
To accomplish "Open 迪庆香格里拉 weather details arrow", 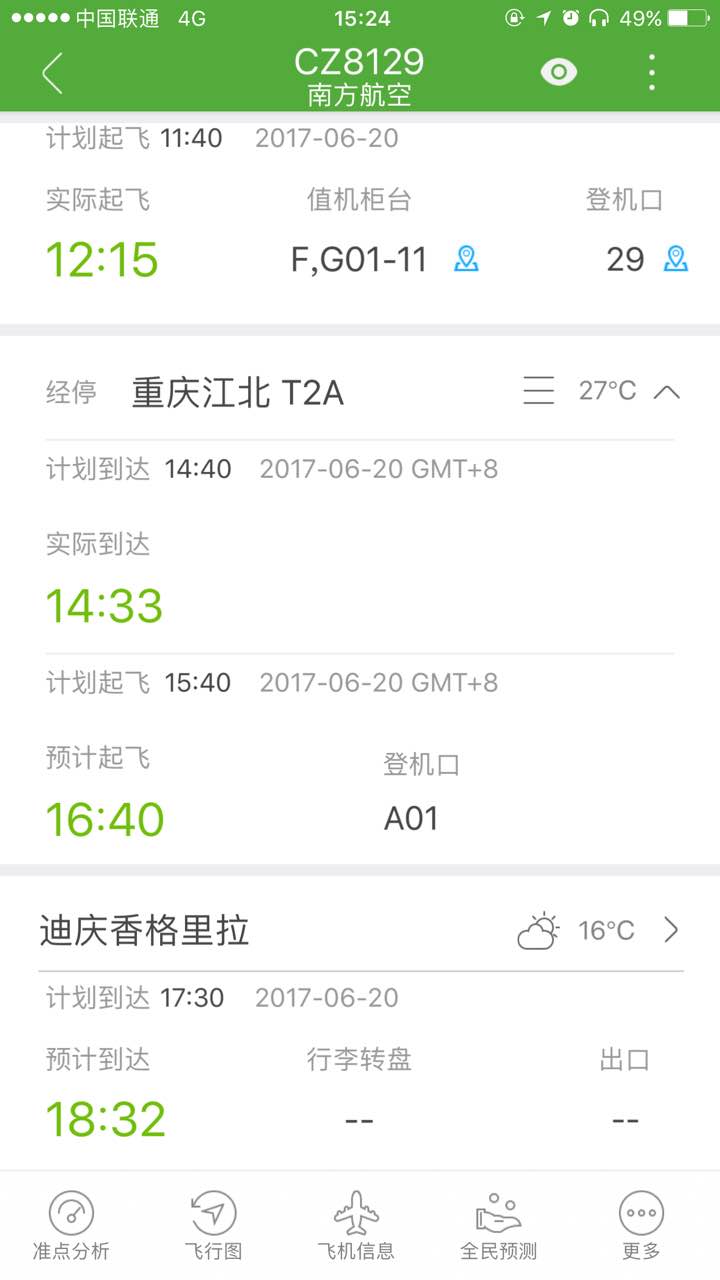I will tap(671, 930).
